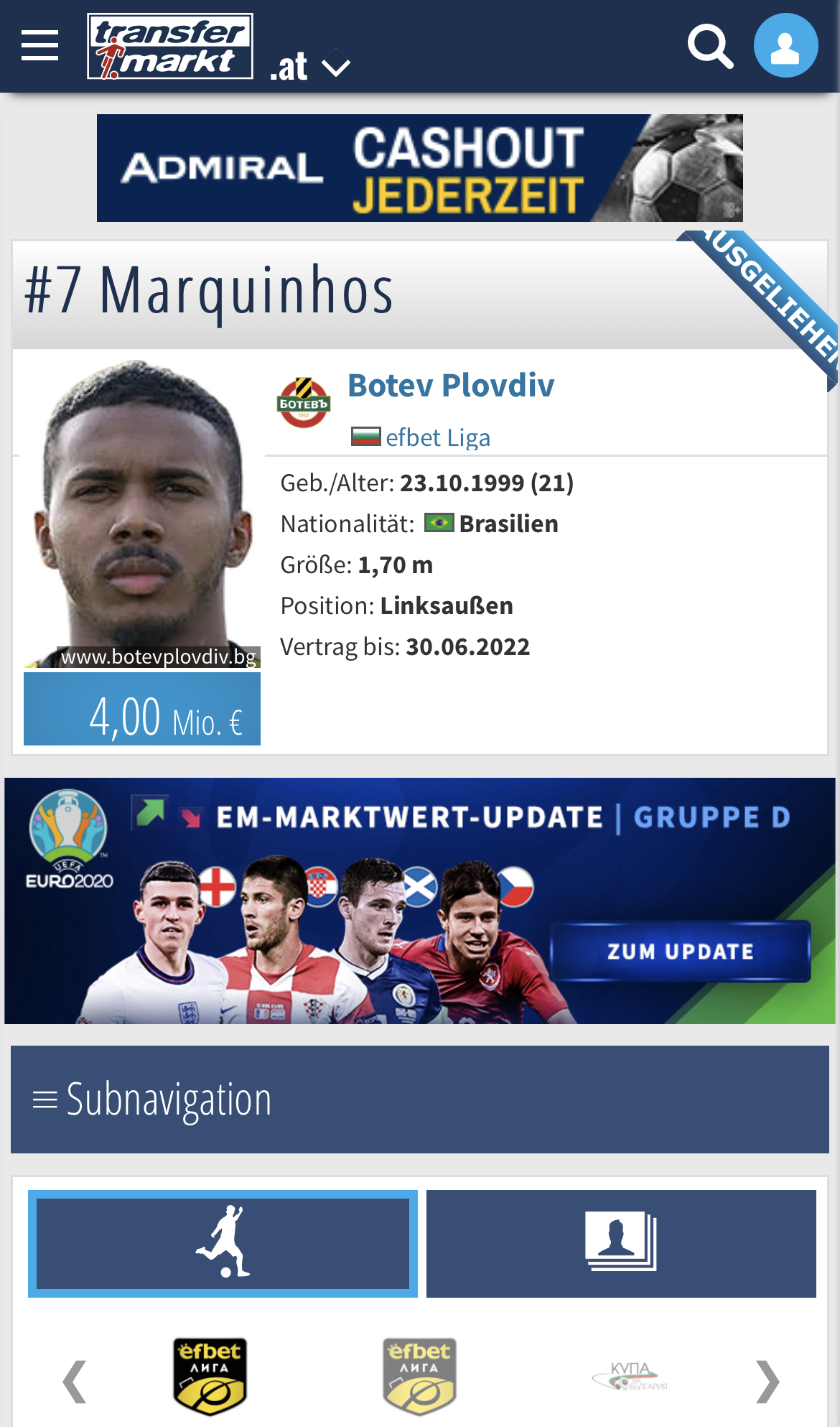840x1427 pixels.
Task: Switch to the profile cards tab
Action: 621,1244
